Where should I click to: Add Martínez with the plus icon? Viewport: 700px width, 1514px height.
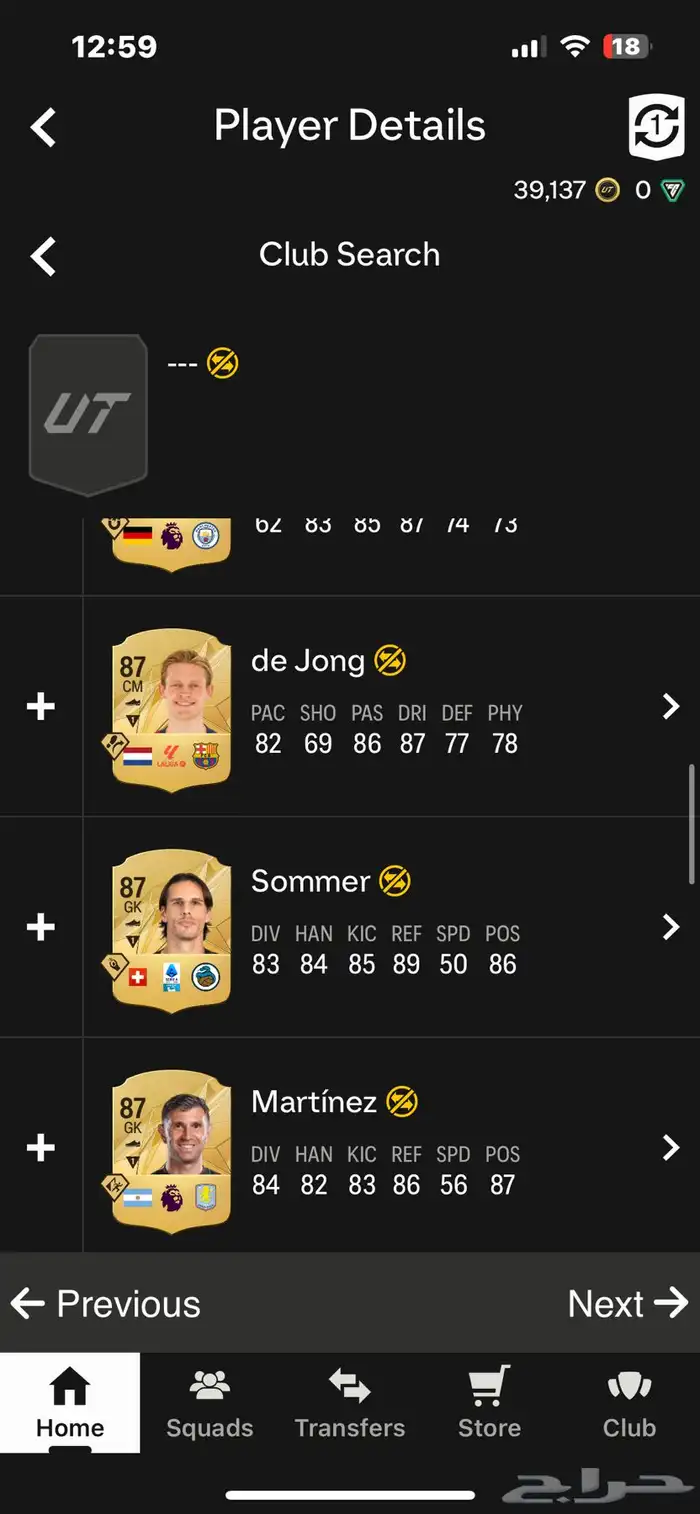40,1147
